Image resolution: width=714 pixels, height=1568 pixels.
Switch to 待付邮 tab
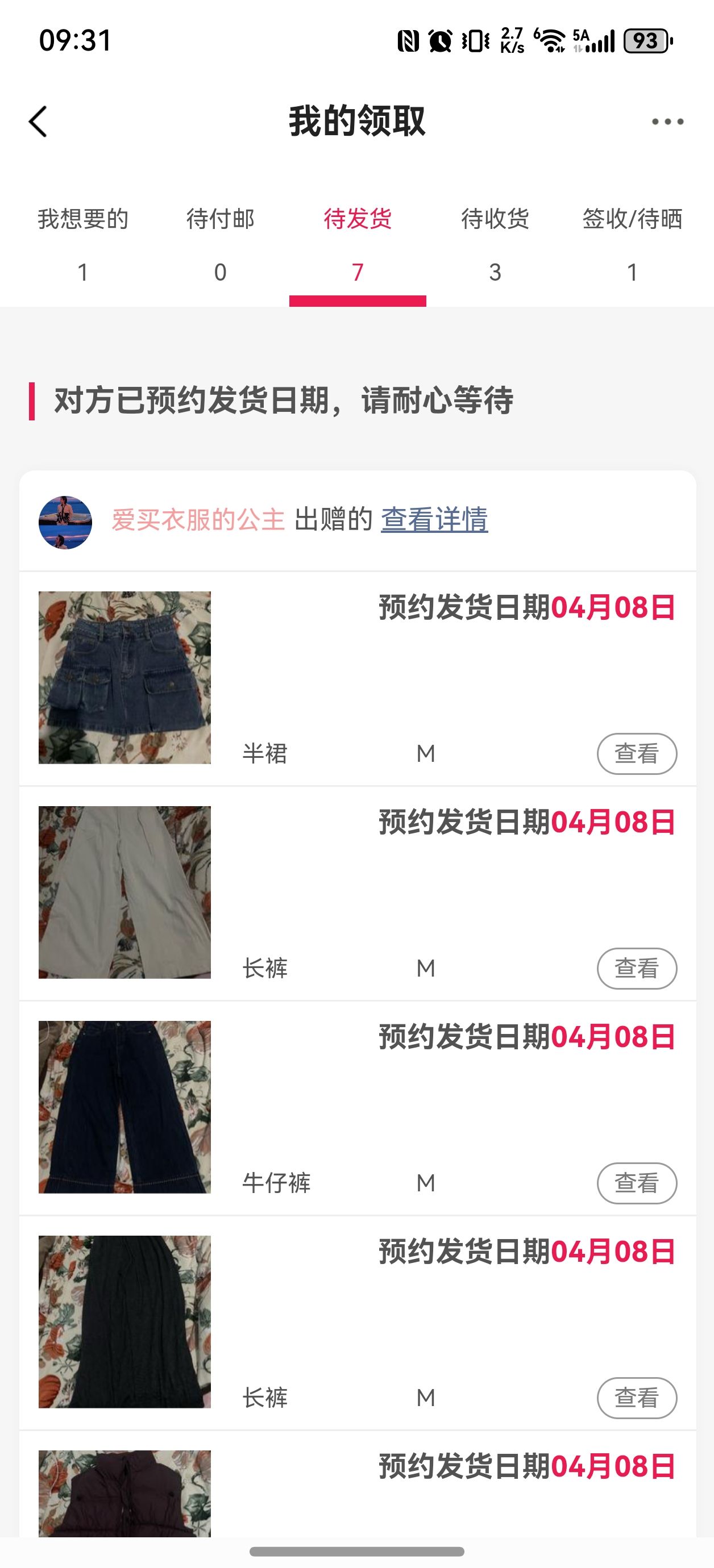pos(220,244)
